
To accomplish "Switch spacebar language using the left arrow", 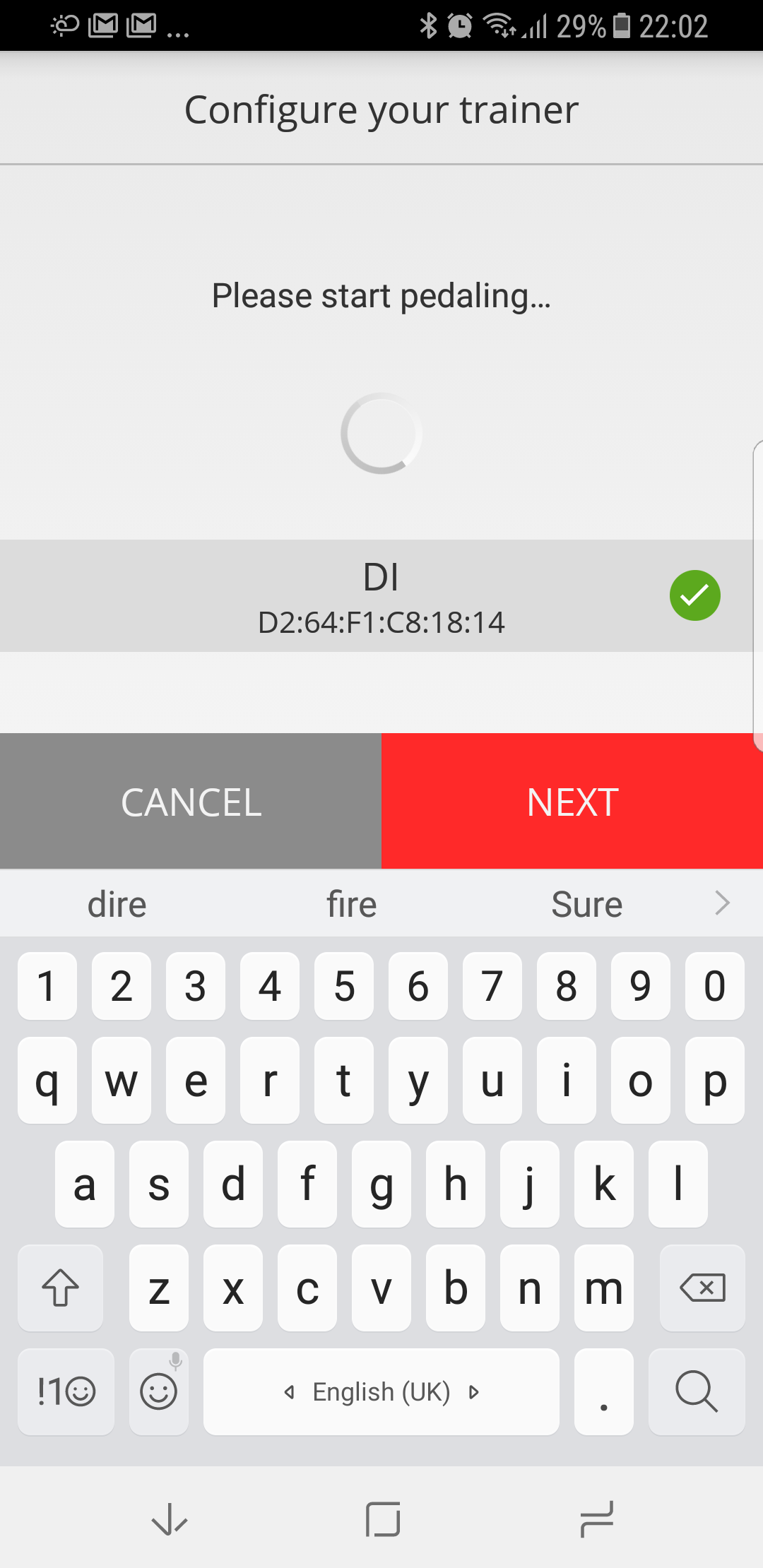I will 290,1391.
